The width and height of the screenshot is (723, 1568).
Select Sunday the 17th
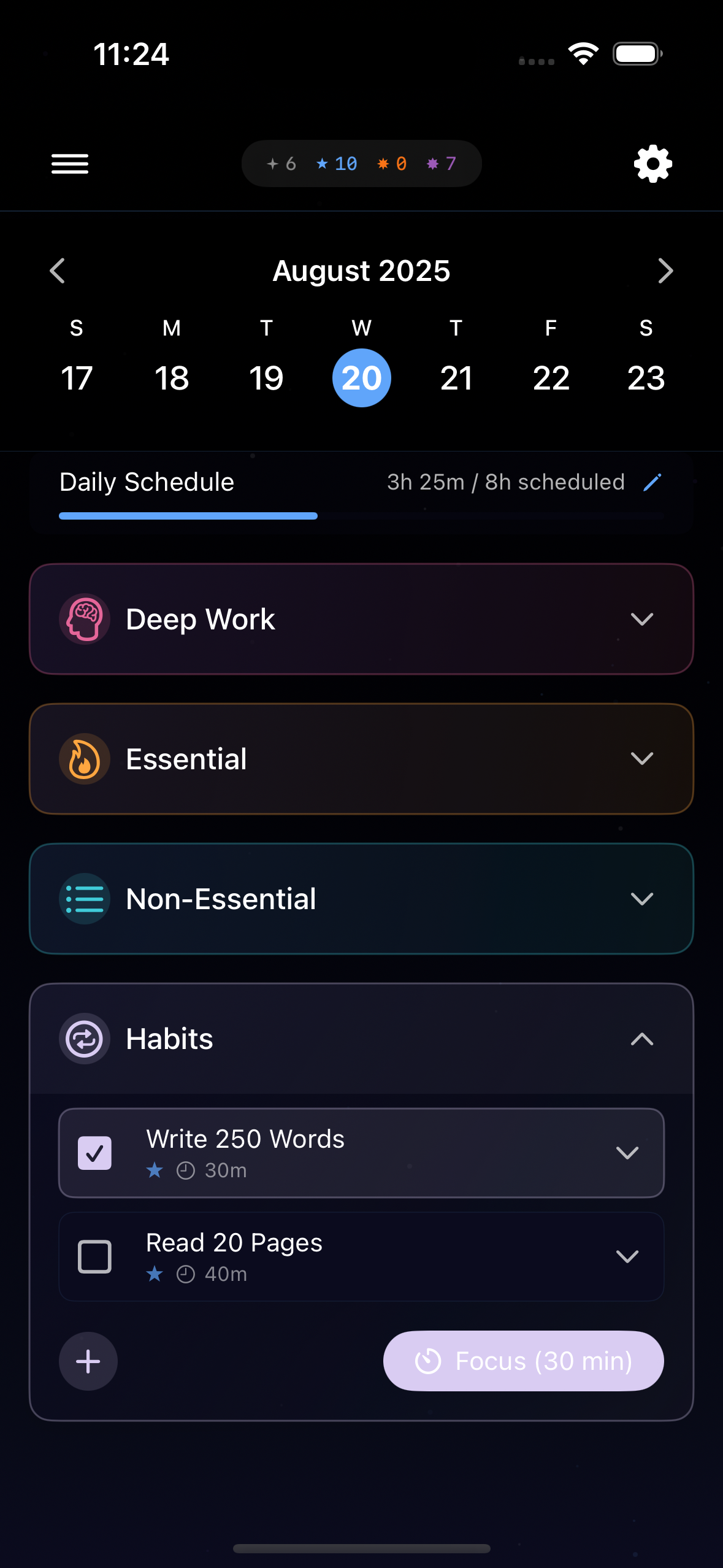[77, 377]
